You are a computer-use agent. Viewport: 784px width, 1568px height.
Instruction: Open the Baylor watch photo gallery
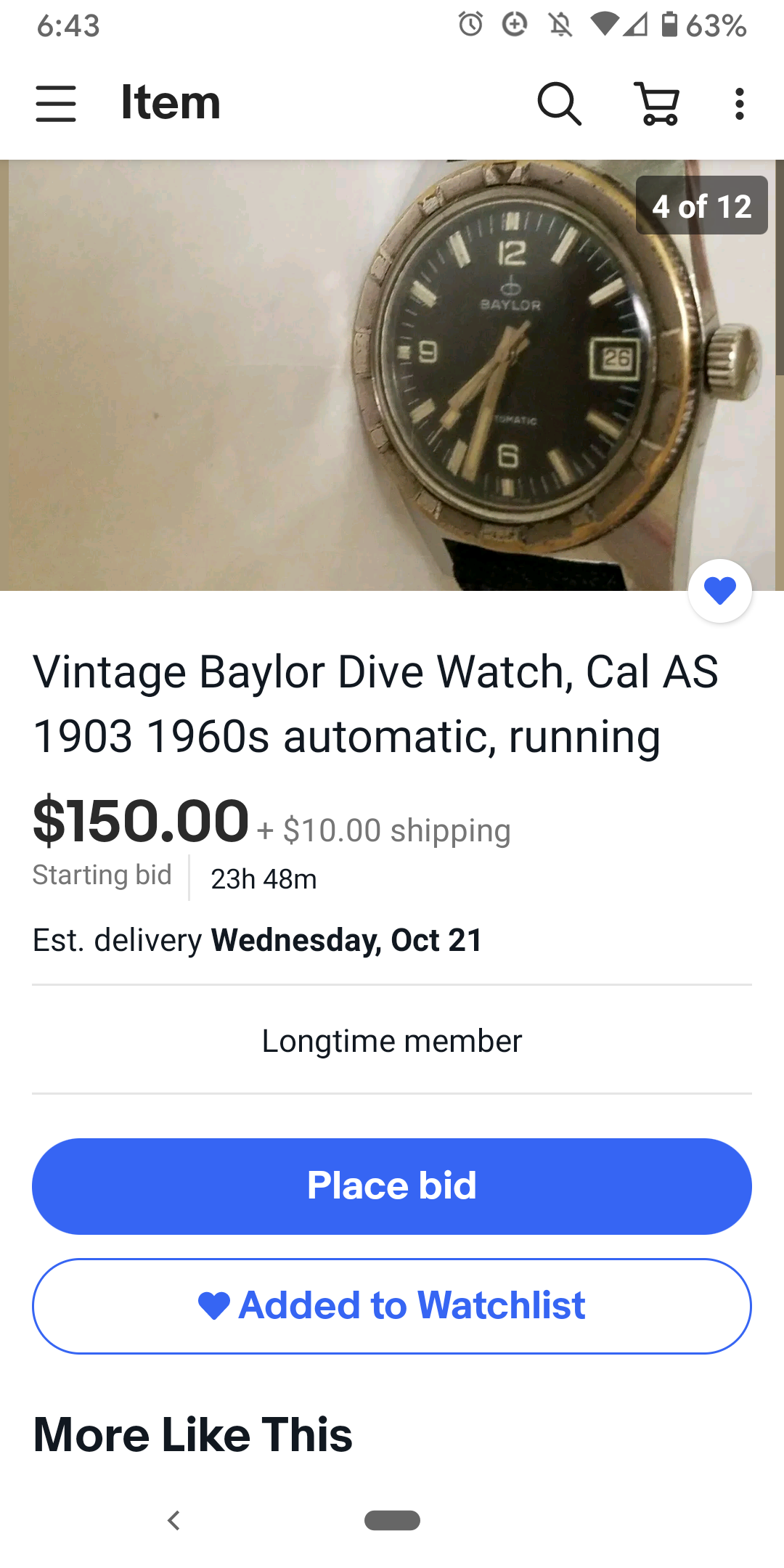pos(392,375)
